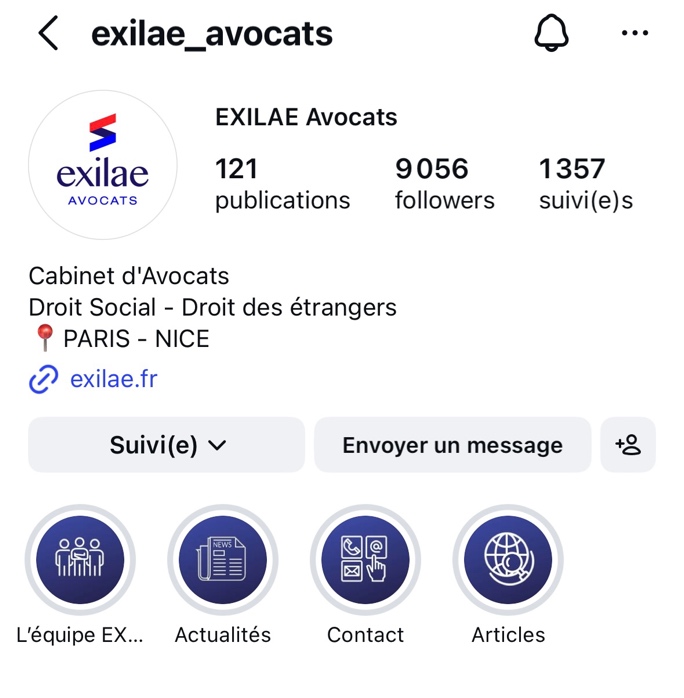View the Contact story highlight
The width and height of the screenshot is (684, 698).
coord(365,560)
